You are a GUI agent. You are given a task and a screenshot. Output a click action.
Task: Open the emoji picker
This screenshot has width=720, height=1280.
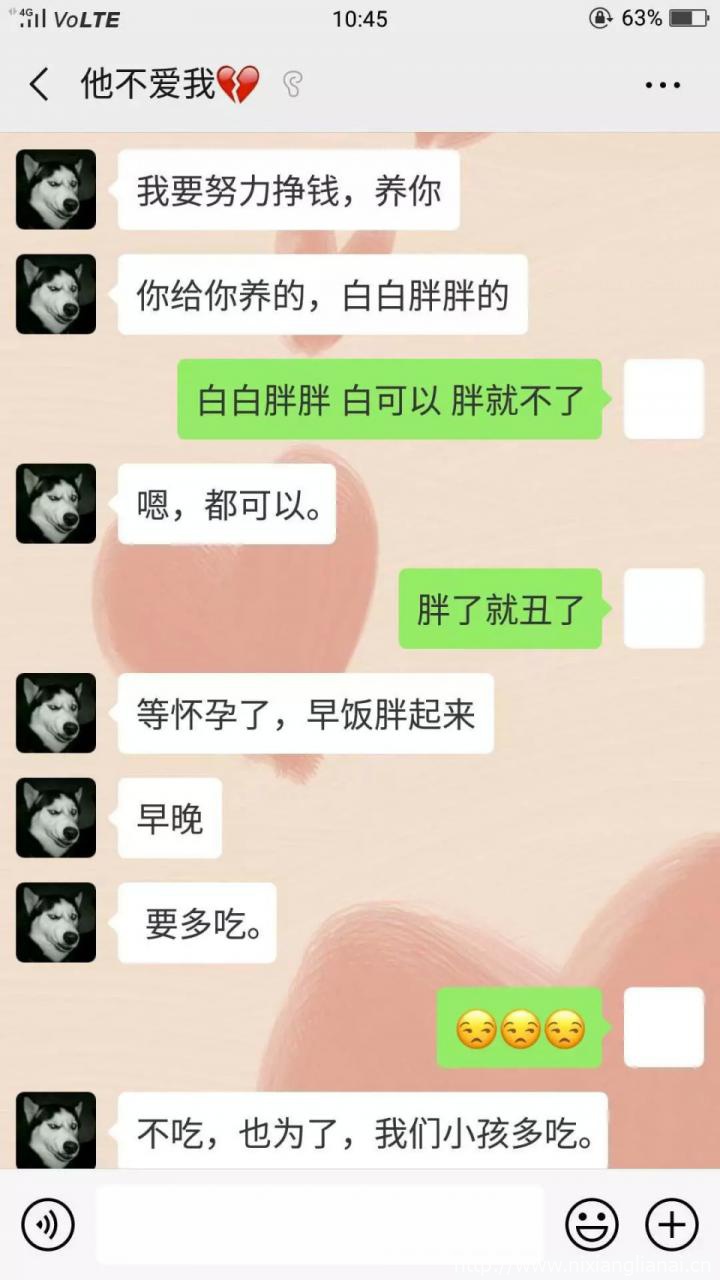click(591, 1224)
